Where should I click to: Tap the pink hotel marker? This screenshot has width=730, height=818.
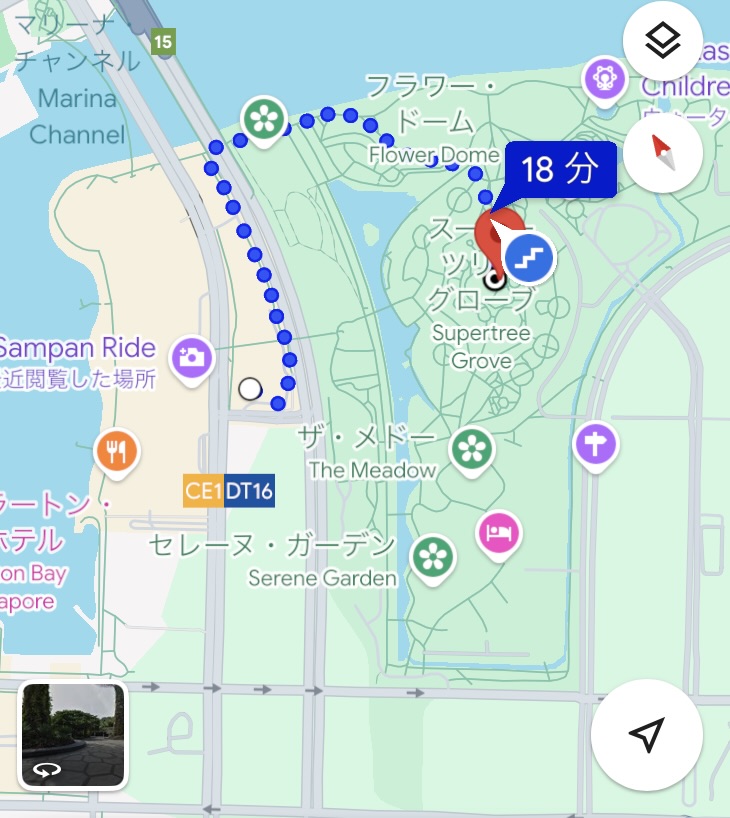(499, 531)
